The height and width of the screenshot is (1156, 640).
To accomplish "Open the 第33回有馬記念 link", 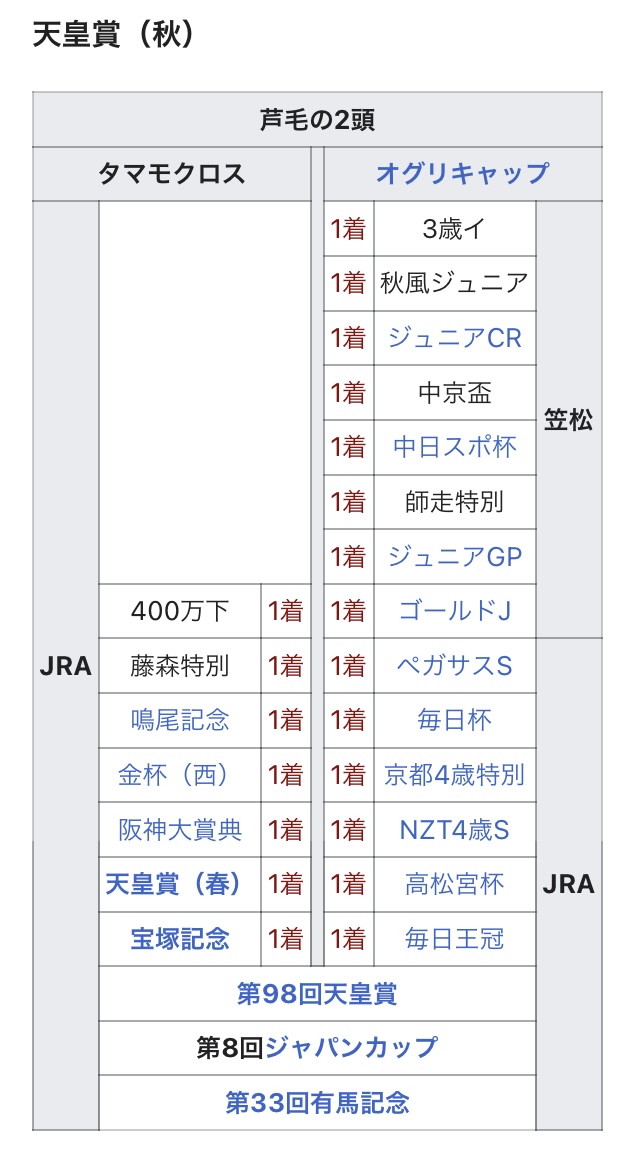I will click(x=317, y=1103).
